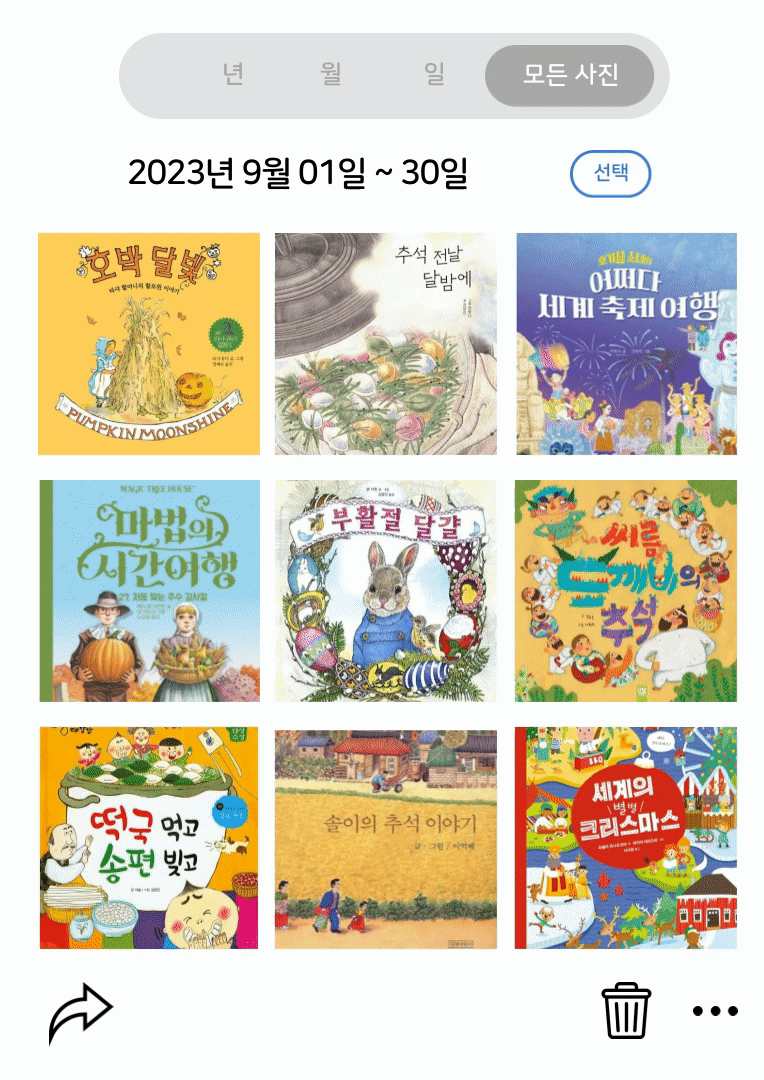Viewport: 764px width, 1080px height.
Task: Open the 솔이의 추석 이야기 photo
Action: click(x=386, y=838)
